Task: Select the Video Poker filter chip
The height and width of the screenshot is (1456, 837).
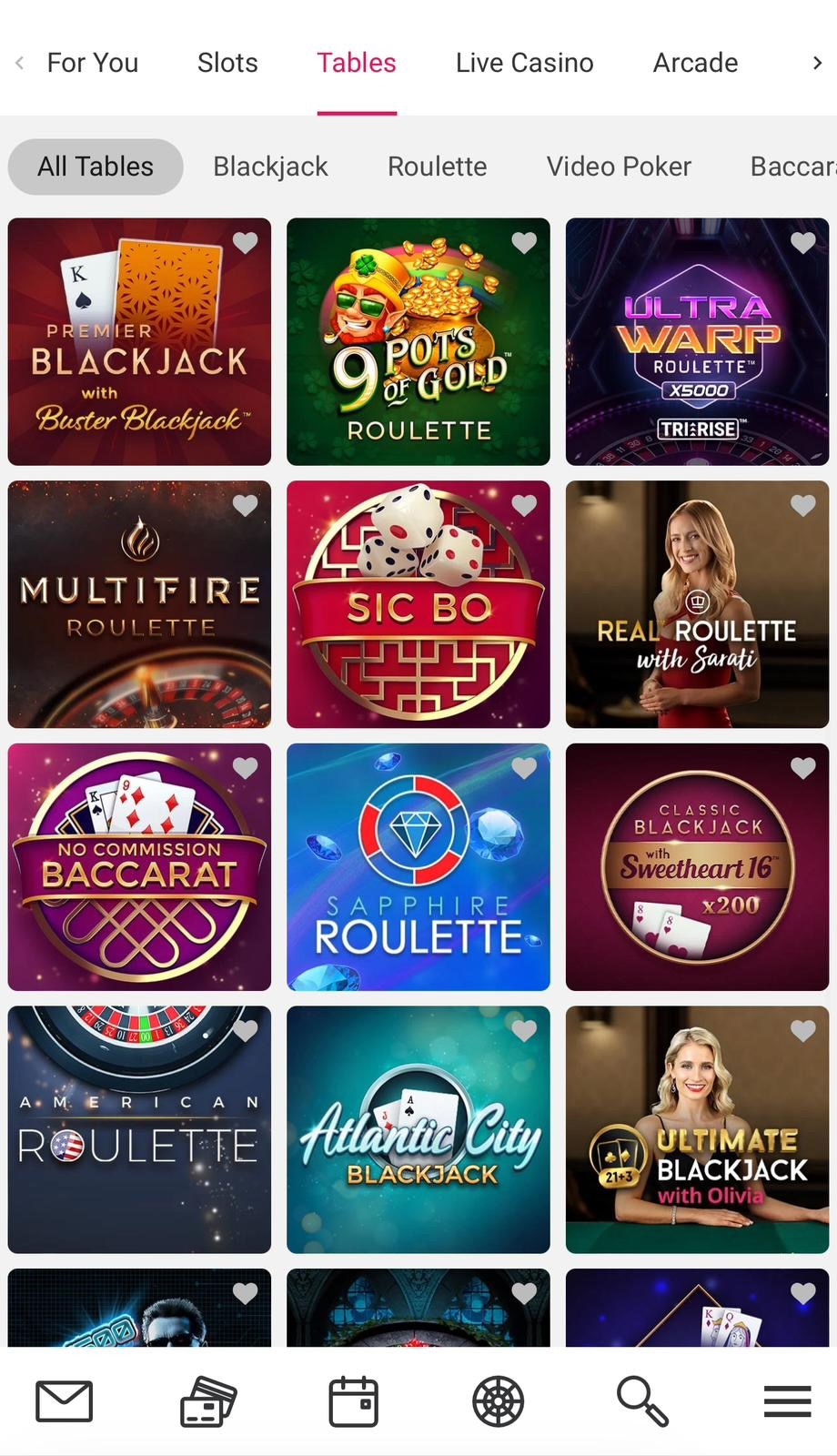Action: (x=619, y=167)
